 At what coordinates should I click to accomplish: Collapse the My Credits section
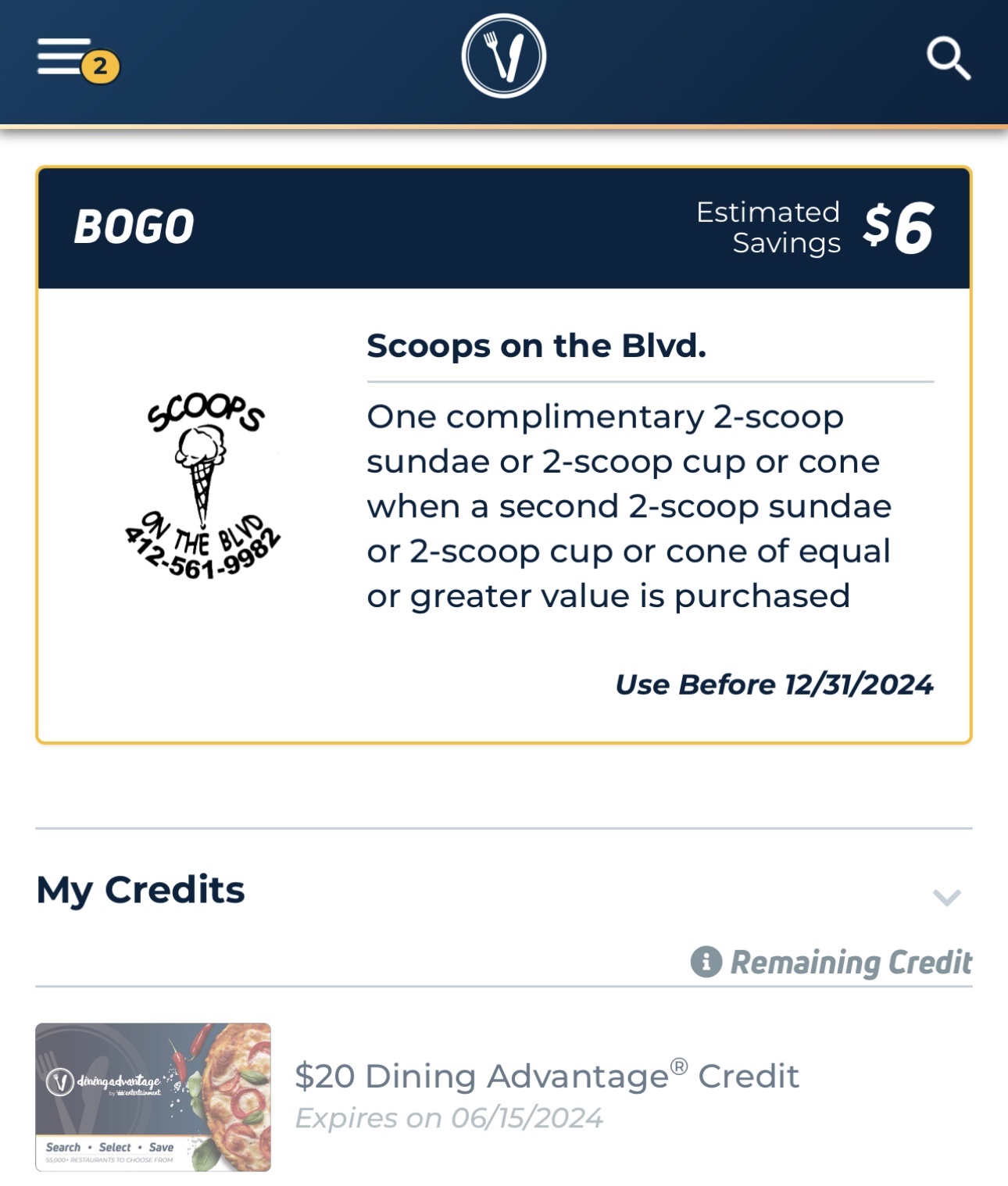pos(946,897)
